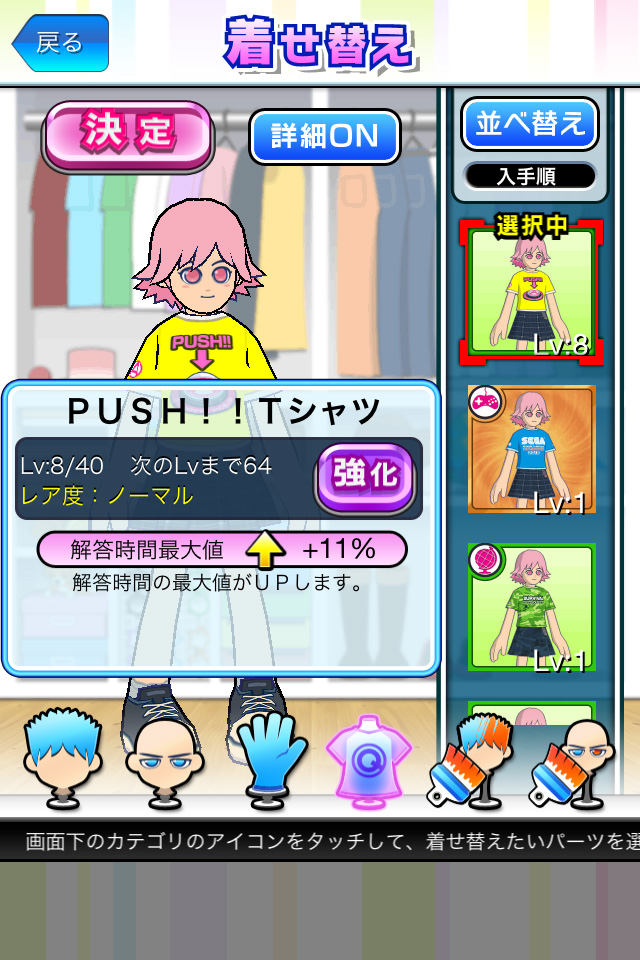Tap 強化 to strengthen the T-shirt

364,476
